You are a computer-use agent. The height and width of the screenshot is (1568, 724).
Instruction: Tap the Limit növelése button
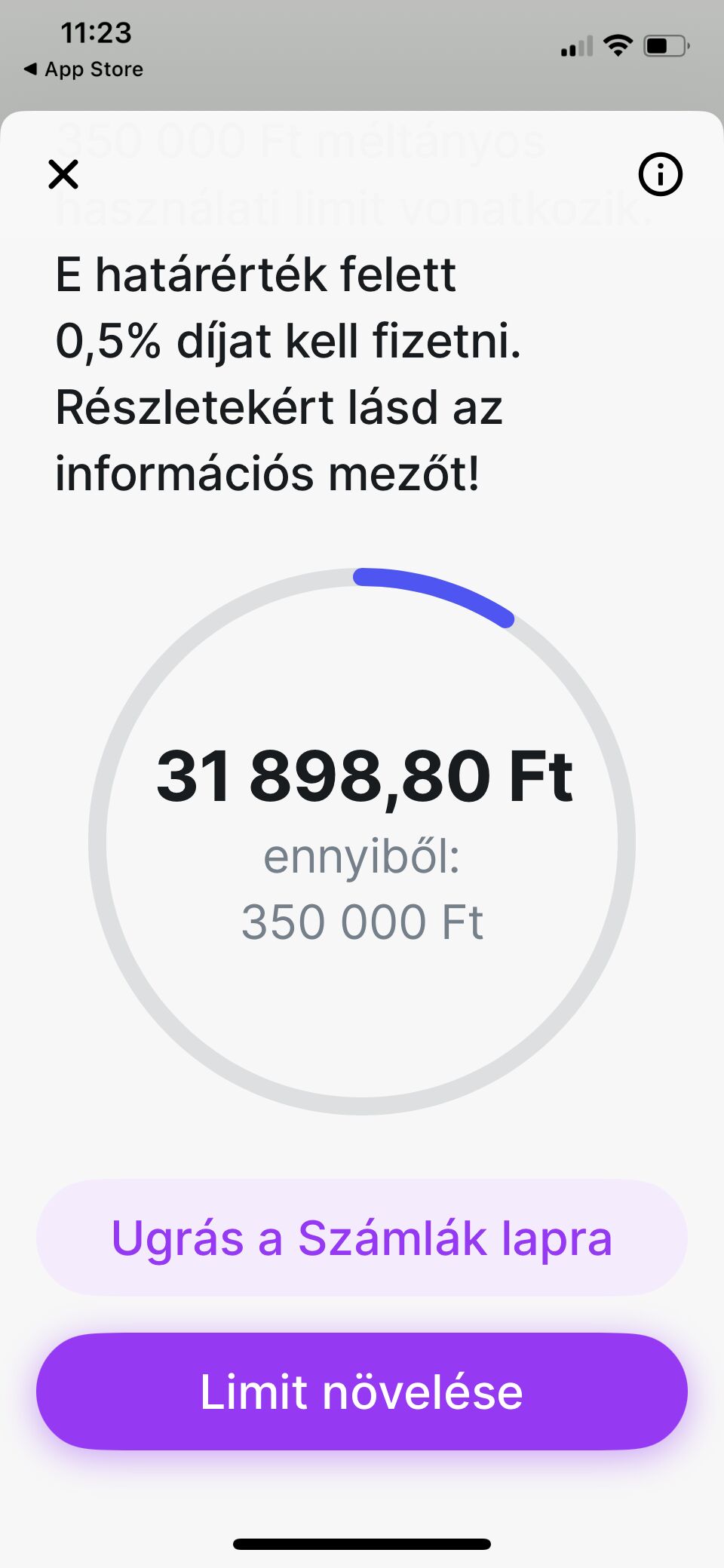click(362, 1392)
